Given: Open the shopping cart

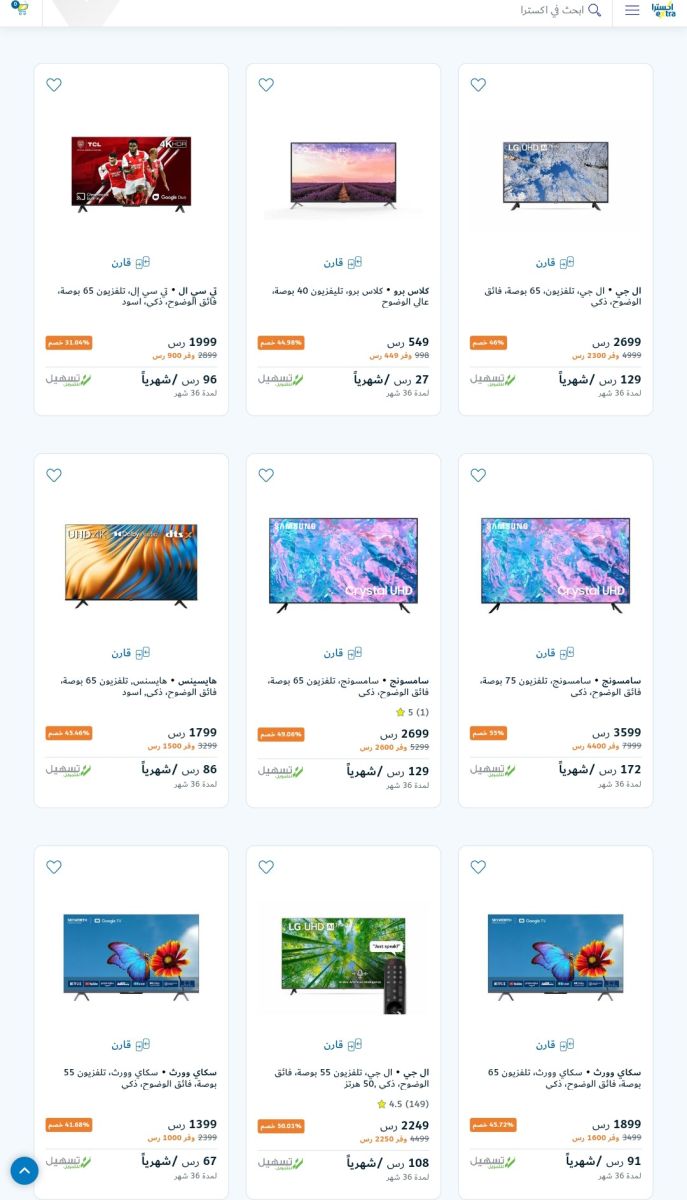Looking at the screenshot, I should coord(20,9).
